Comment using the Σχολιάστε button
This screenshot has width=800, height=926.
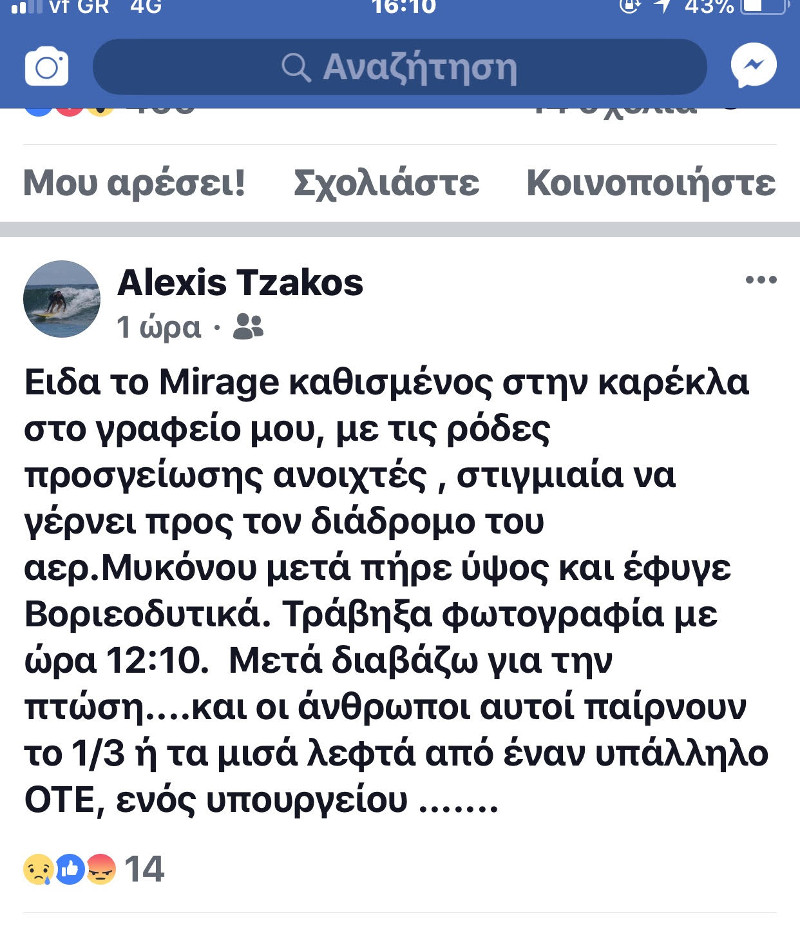pyautogui.click(x=386, y=183)
